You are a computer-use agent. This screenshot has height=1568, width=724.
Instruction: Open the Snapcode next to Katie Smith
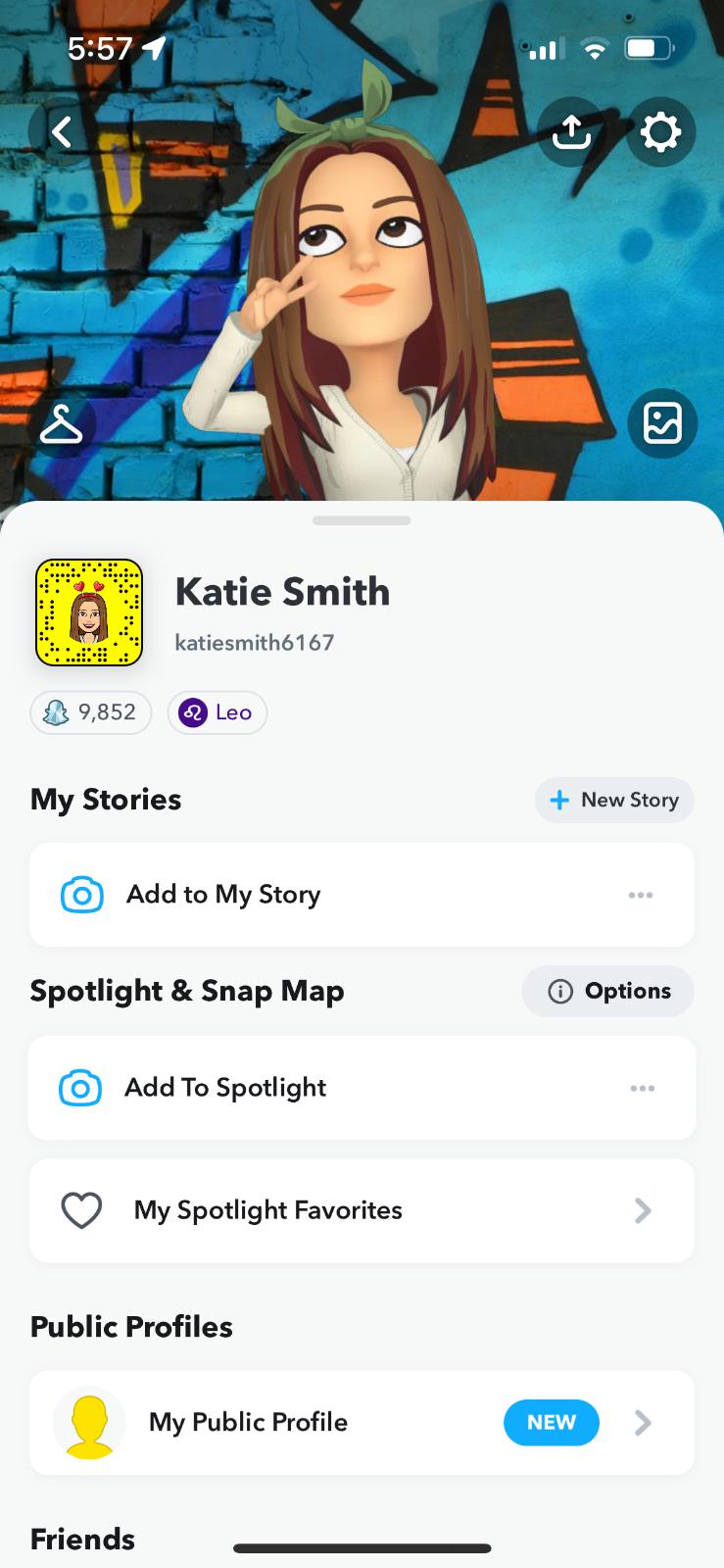(89, 612)
